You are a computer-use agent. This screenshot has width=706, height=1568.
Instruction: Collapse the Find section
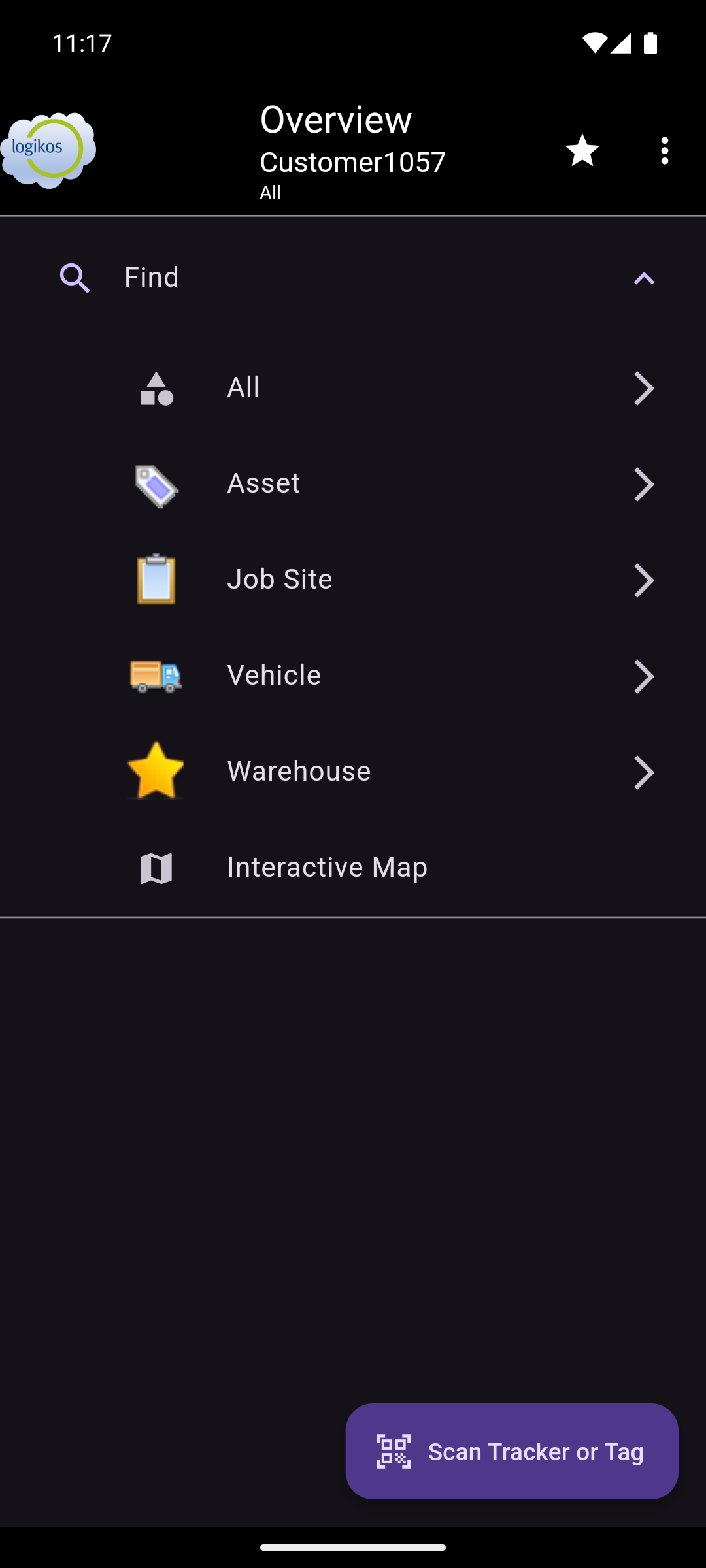pos(643,278)
